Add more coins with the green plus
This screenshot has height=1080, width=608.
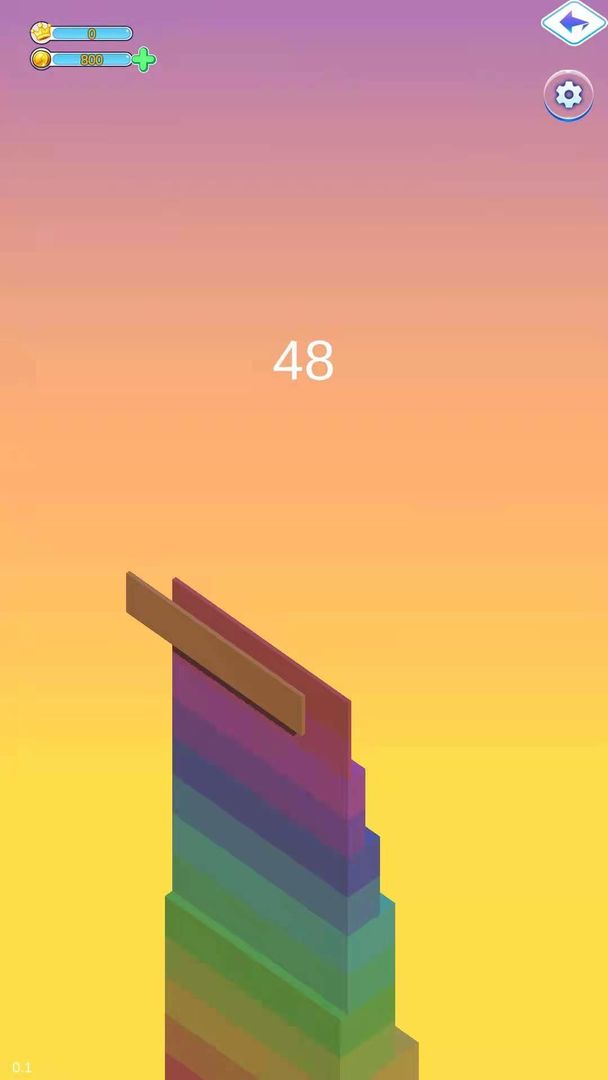[x=144, y=60]
